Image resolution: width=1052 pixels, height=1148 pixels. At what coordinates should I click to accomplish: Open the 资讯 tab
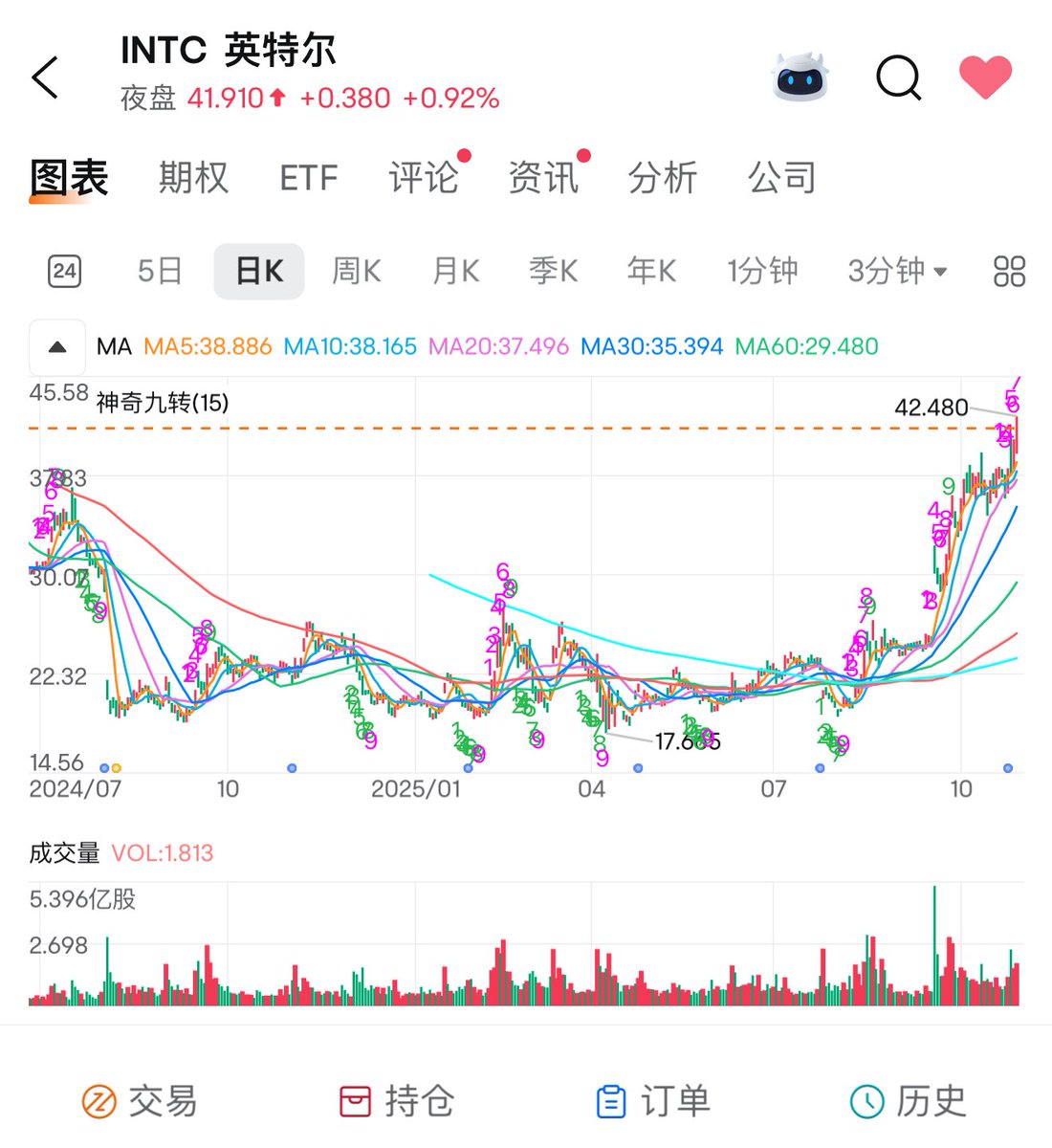pyautogui.click(x=543, y=178)
